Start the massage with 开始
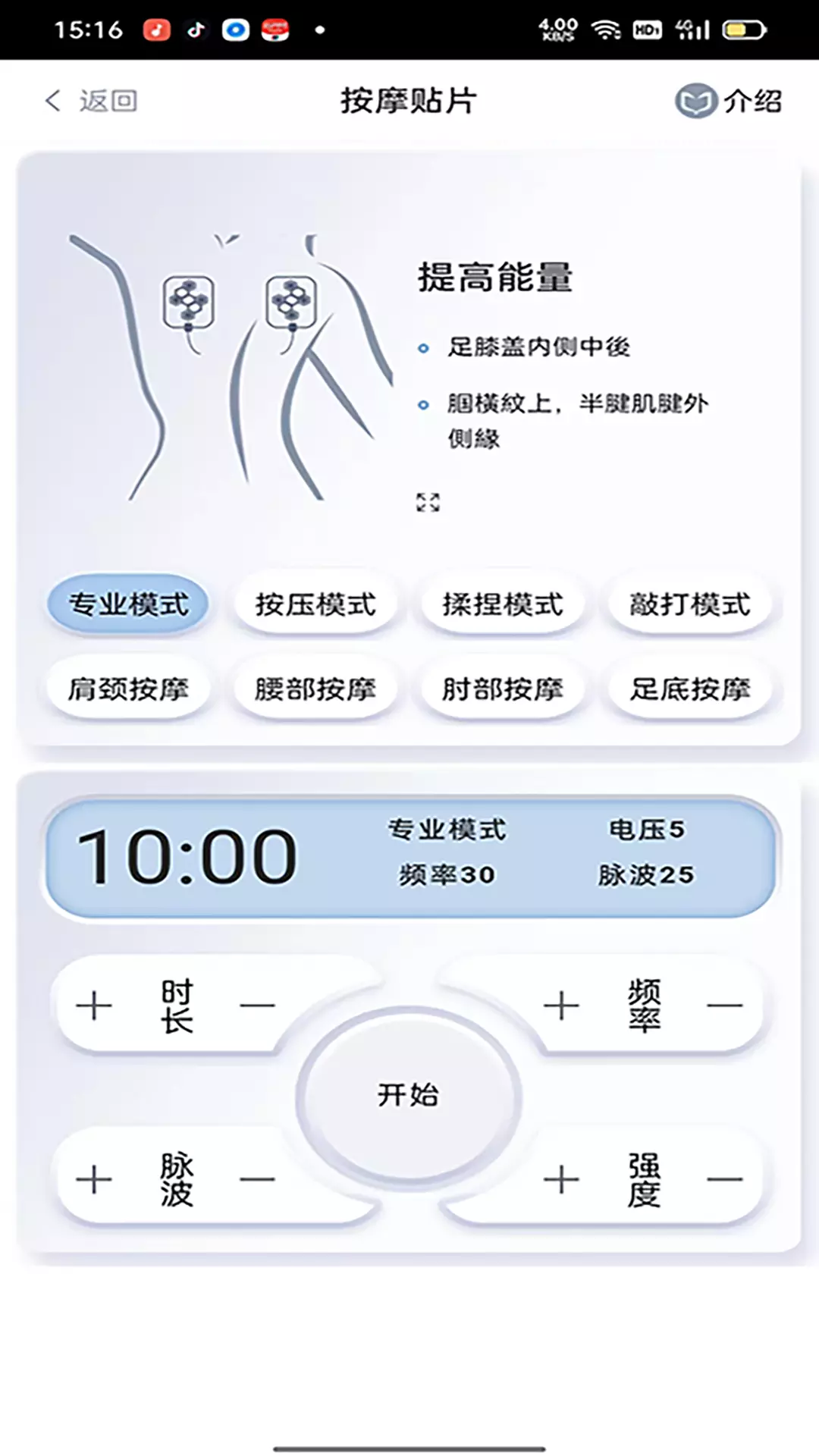Screen dimensions: 819x1456 tap(409, 1095)
